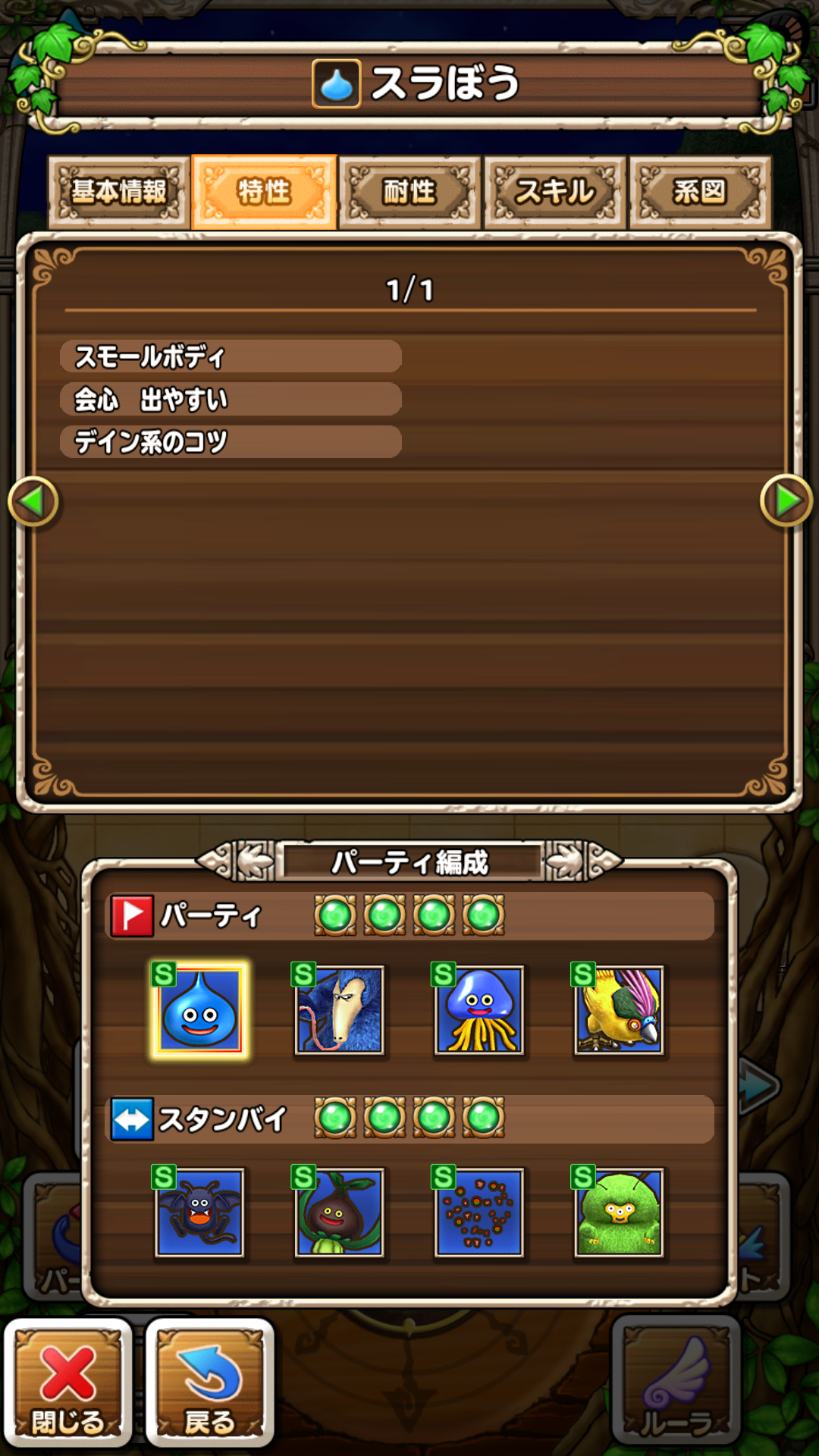
Task: Tap the デイン系のコツ trait
Action: click(x=231, y=441)
